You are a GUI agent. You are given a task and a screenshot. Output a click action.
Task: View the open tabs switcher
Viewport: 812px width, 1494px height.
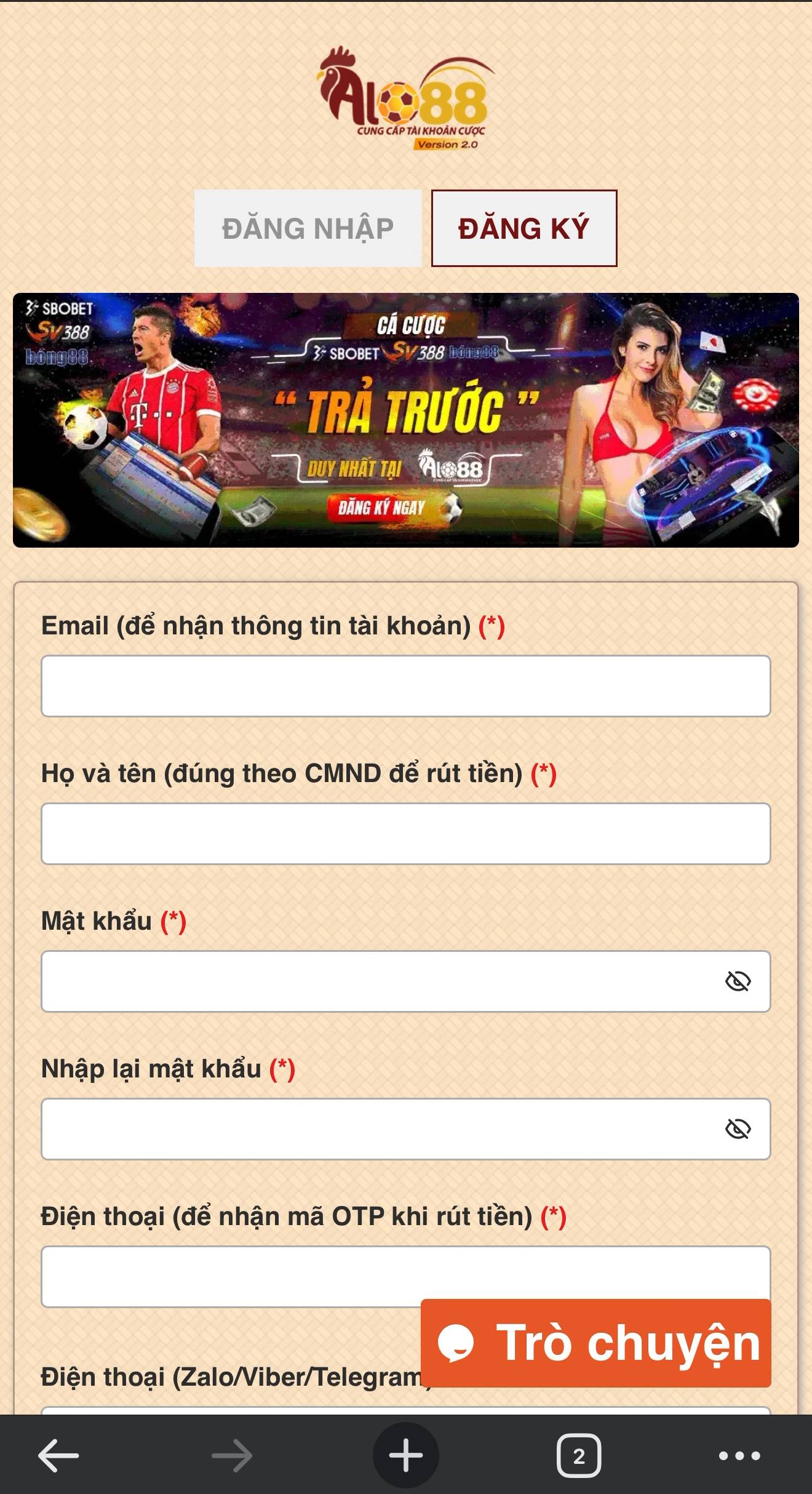coord(579,1456)
